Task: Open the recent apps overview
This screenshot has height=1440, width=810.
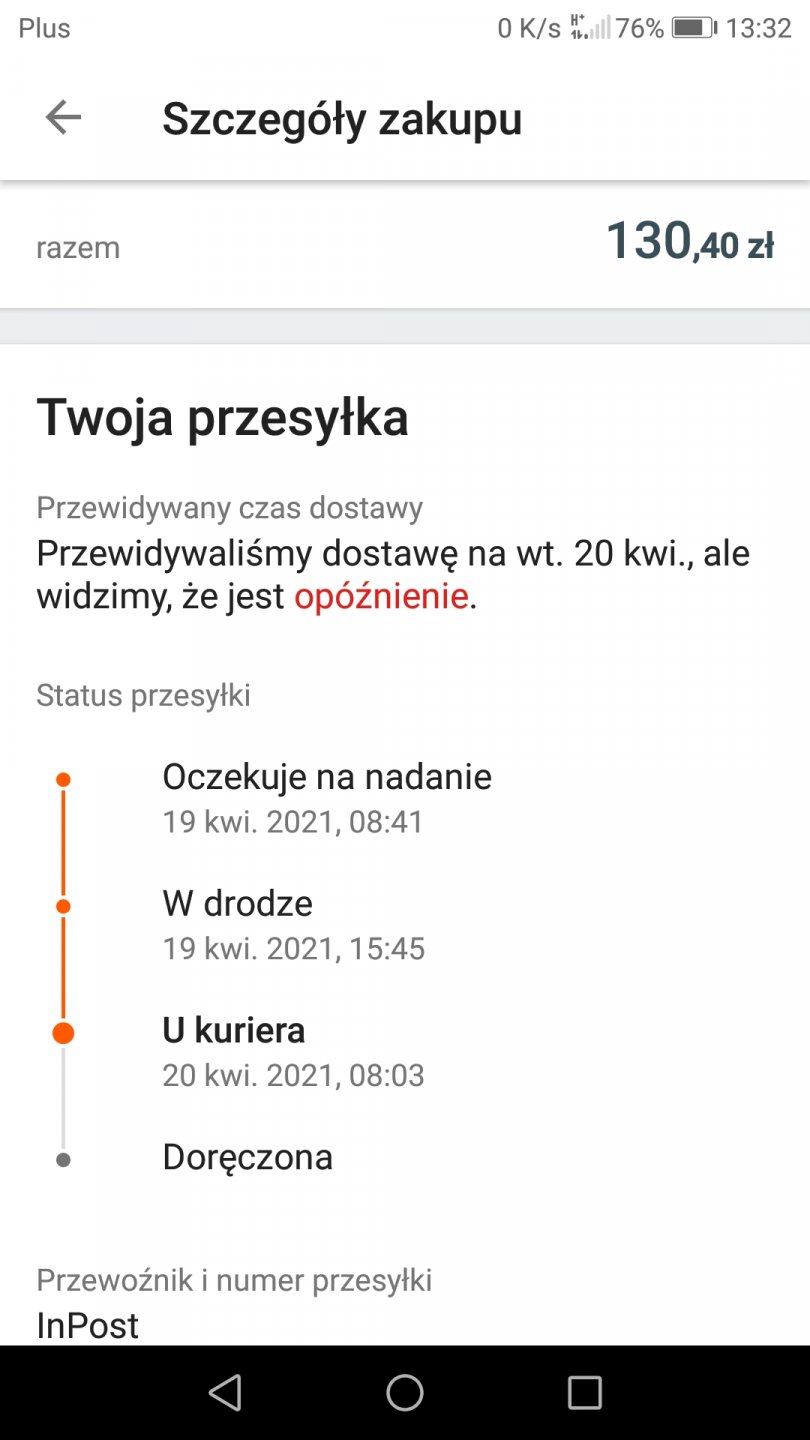Action: [584, 1392]
